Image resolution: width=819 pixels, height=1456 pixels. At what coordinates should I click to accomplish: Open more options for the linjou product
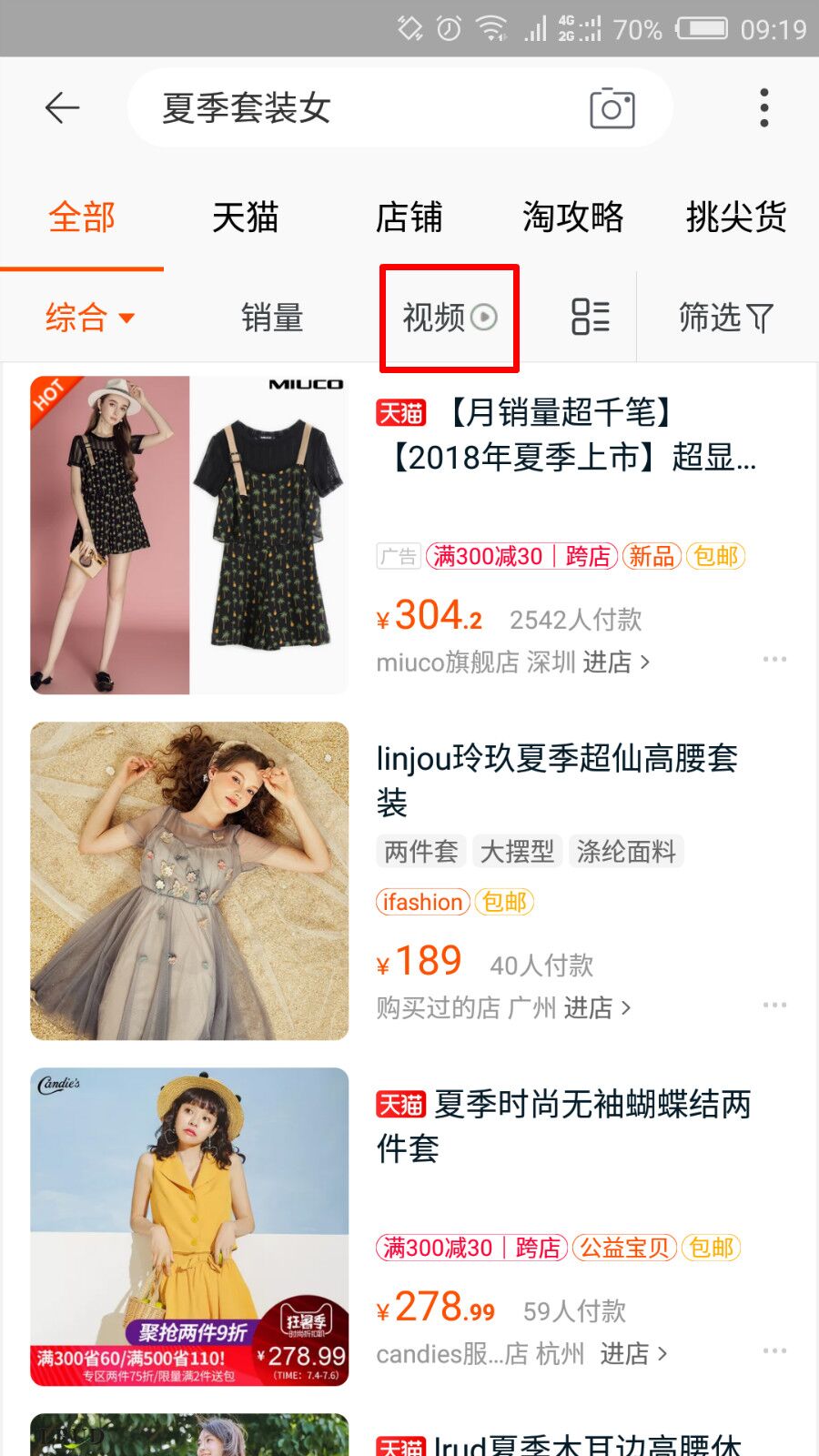click(775, 1004)
